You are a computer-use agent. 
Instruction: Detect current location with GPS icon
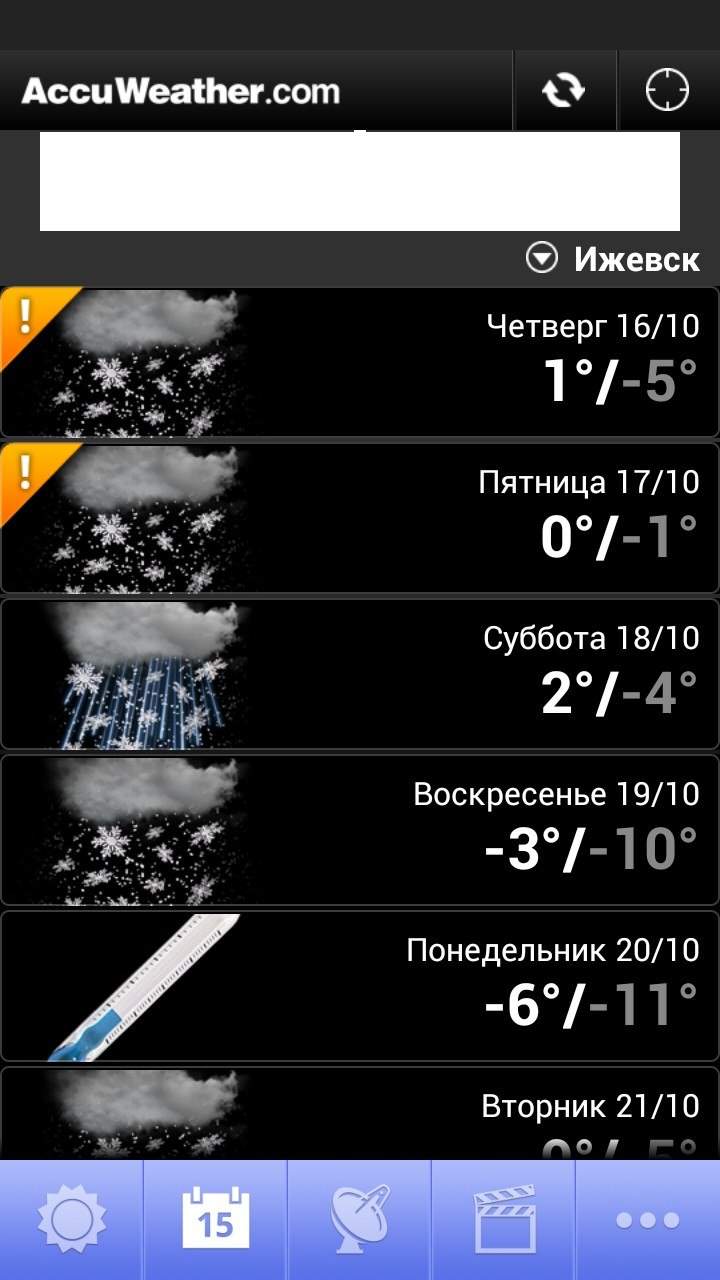(668, 91)
